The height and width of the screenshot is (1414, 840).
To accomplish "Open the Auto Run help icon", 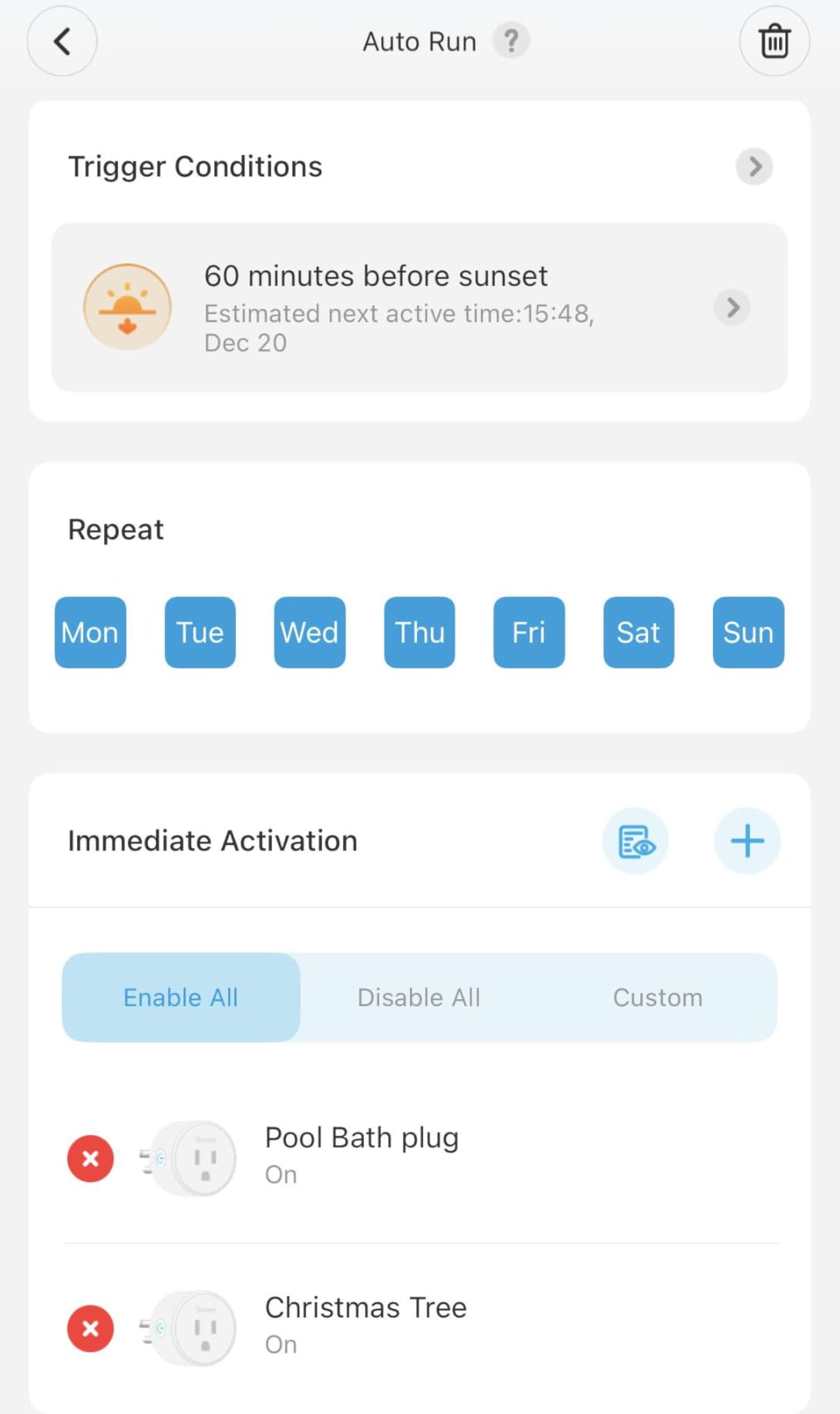I will pos(511,41).
